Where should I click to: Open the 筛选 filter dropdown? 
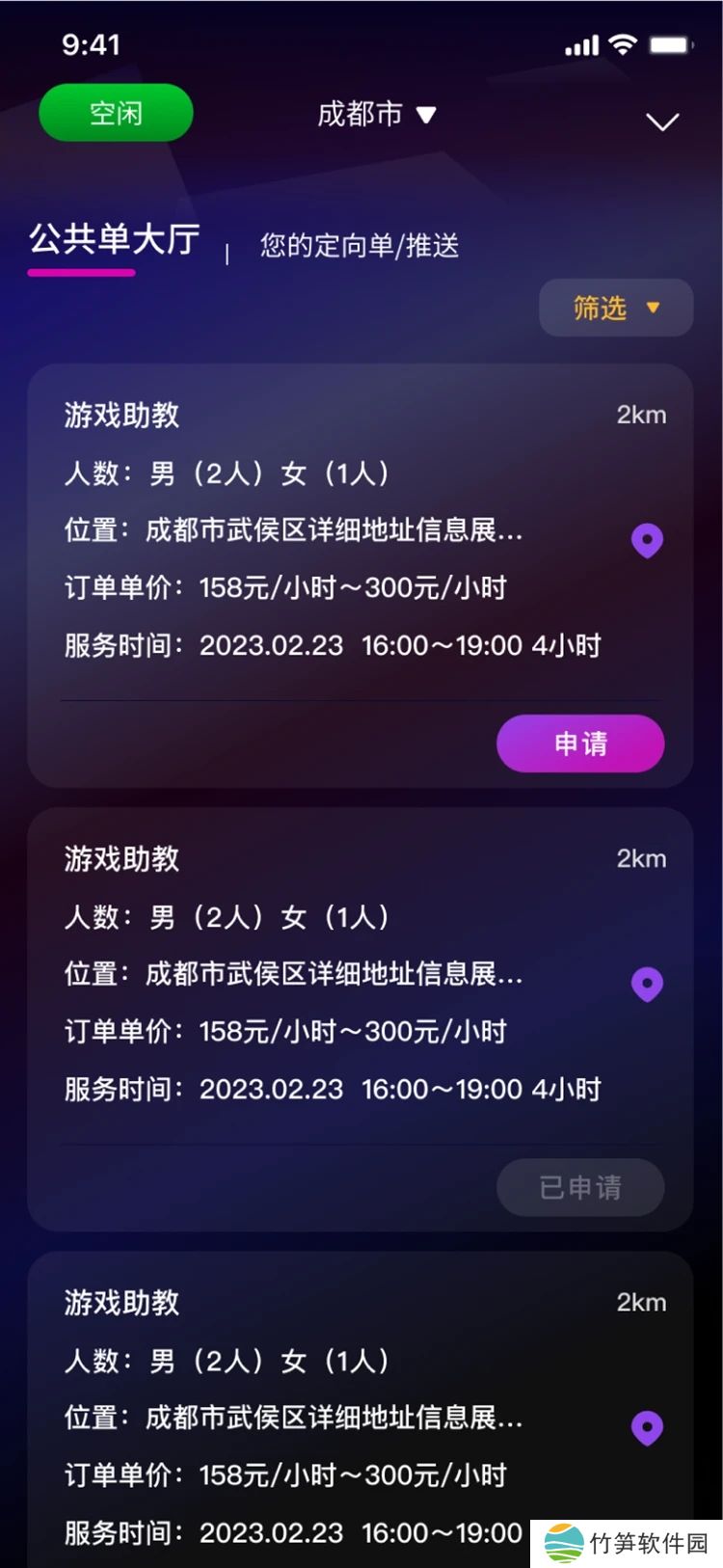tap(615, 308)
